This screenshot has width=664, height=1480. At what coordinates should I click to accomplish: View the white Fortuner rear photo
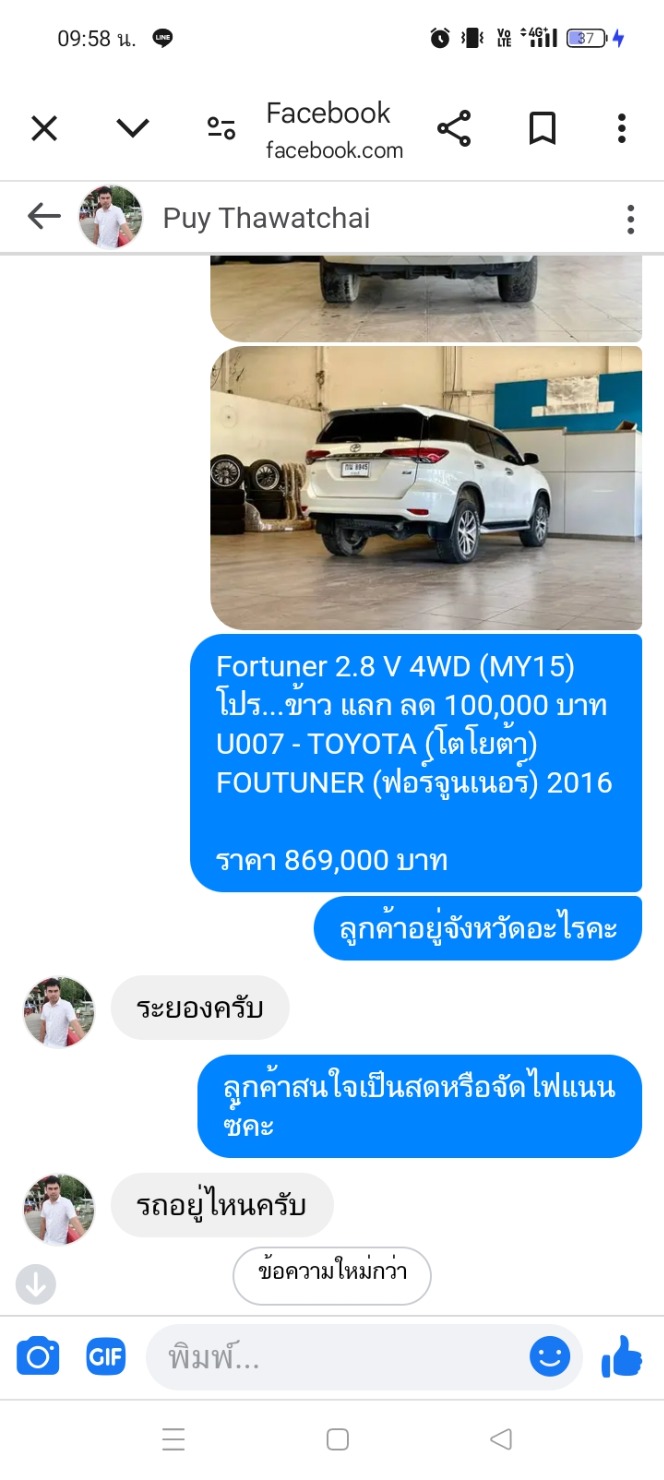point(426,487)
